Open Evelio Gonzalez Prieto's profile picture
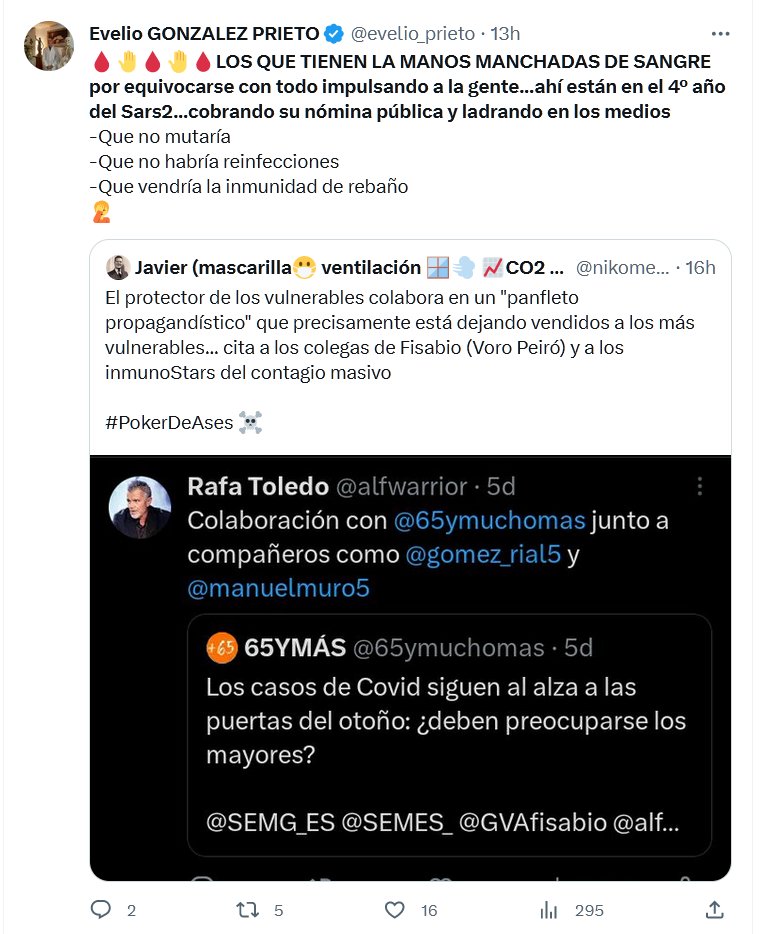 [48, 46]
